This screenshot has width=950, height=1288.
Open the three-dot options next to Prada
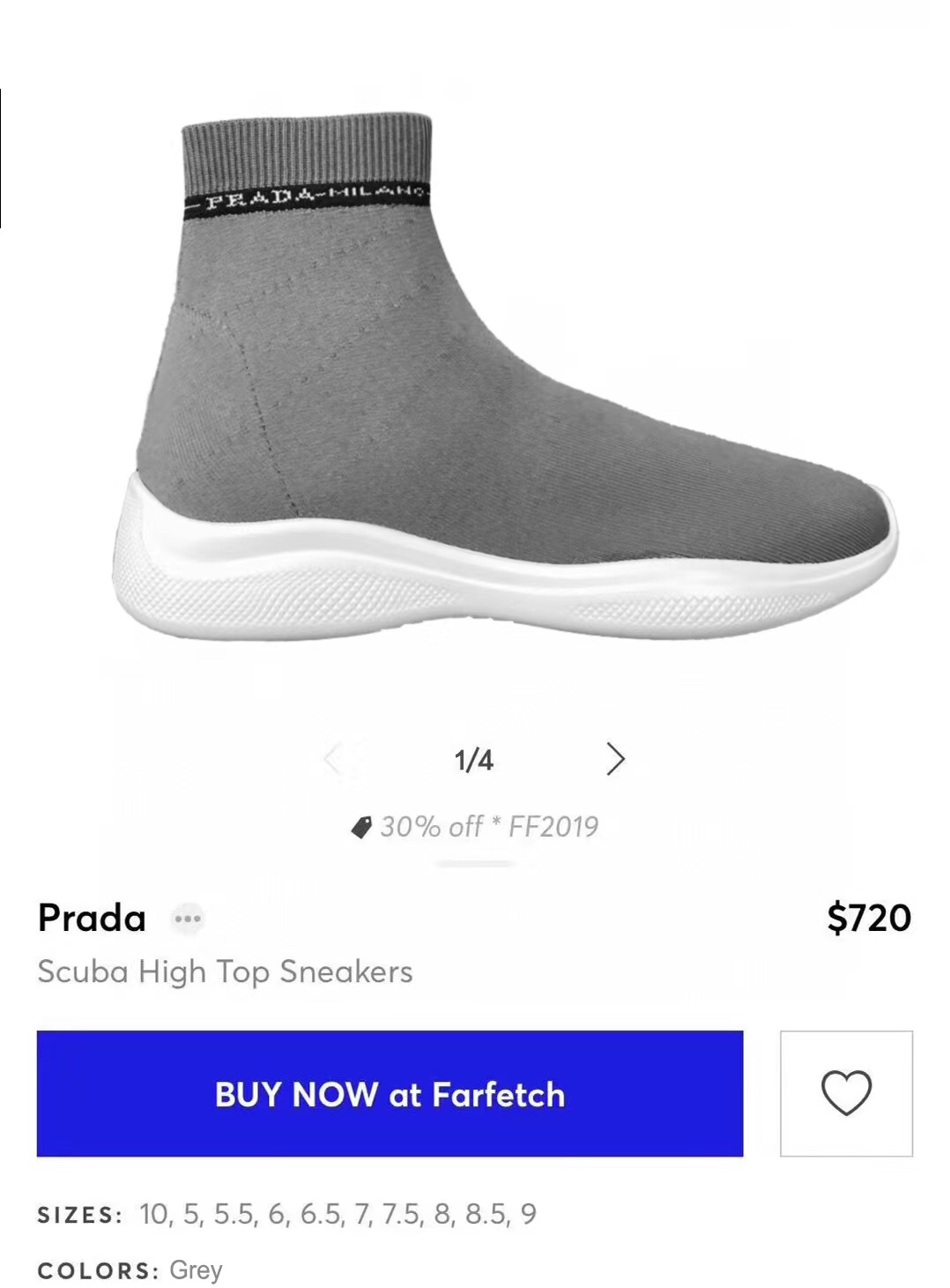coord(188,919)
